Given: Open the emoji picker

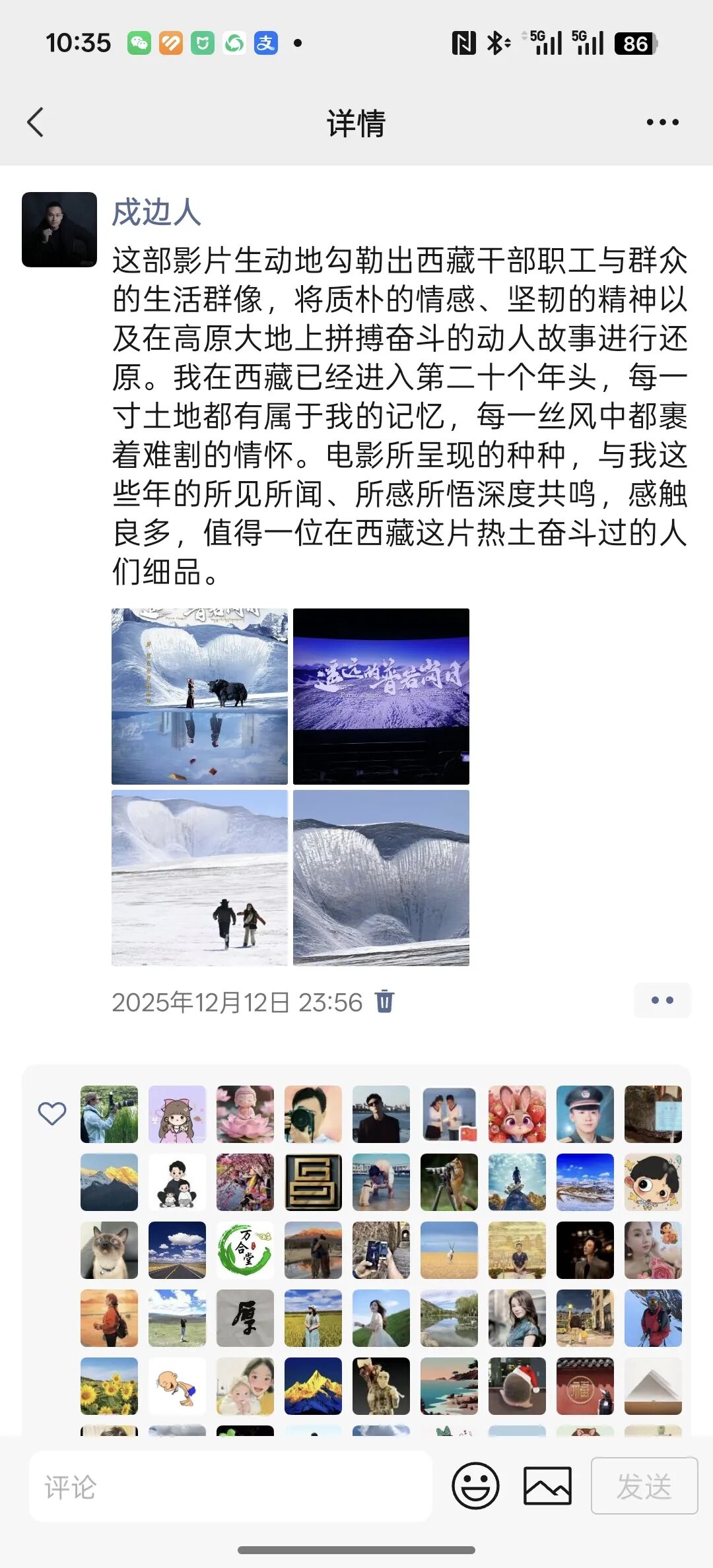Looking at the screenshot, I should 475,1486.
